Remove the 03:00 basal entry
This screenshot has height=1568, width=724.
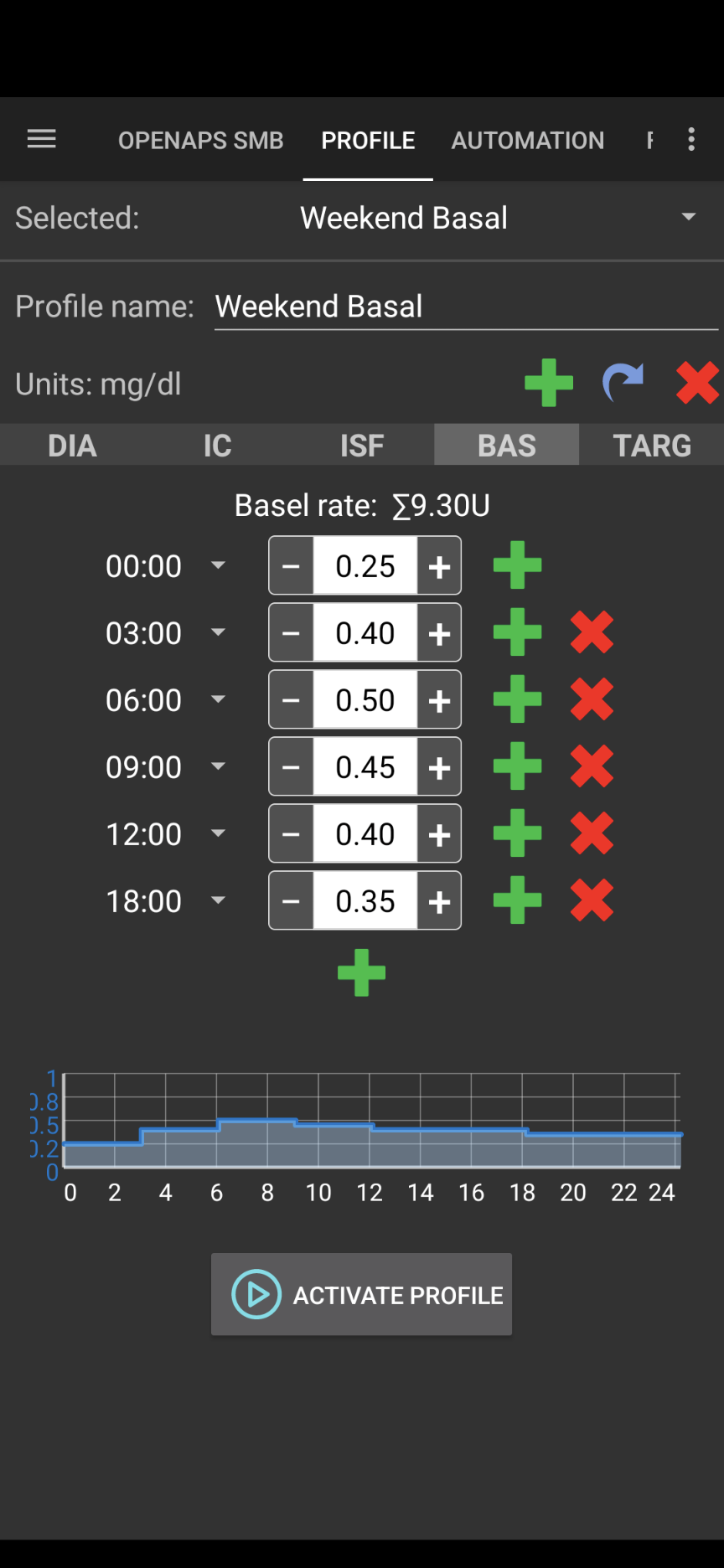592,632
